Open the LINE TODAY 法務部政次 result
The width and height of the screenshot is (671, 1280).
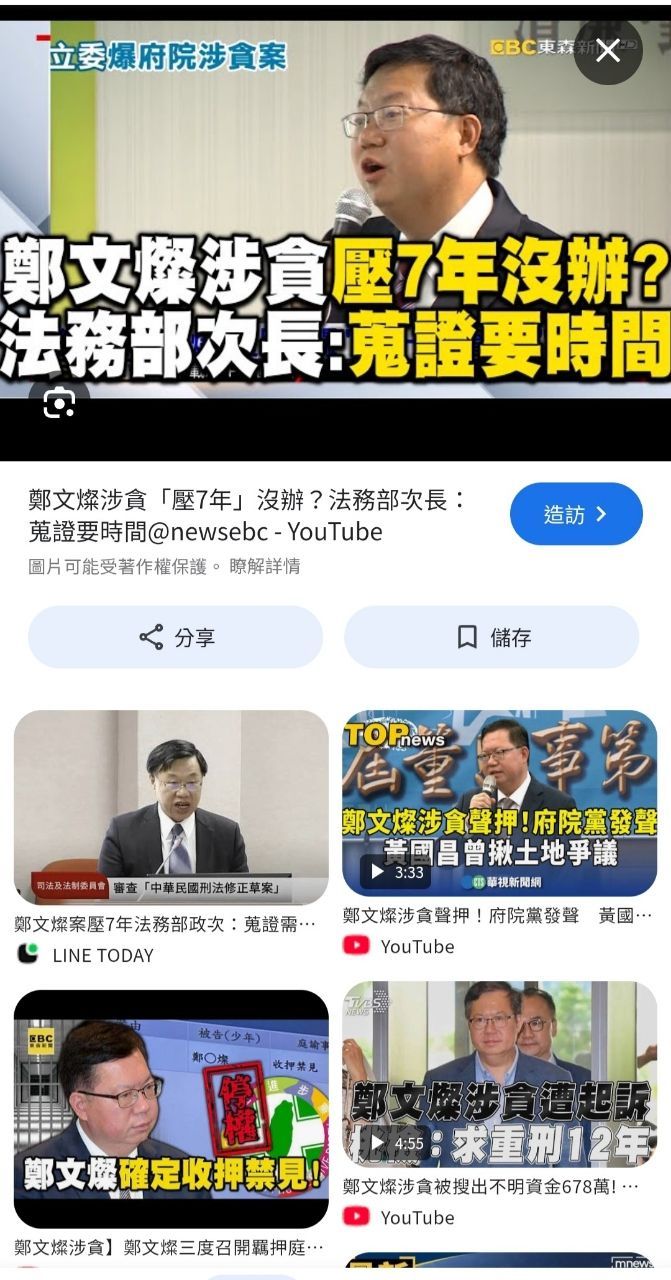click(x=171, y=808)
